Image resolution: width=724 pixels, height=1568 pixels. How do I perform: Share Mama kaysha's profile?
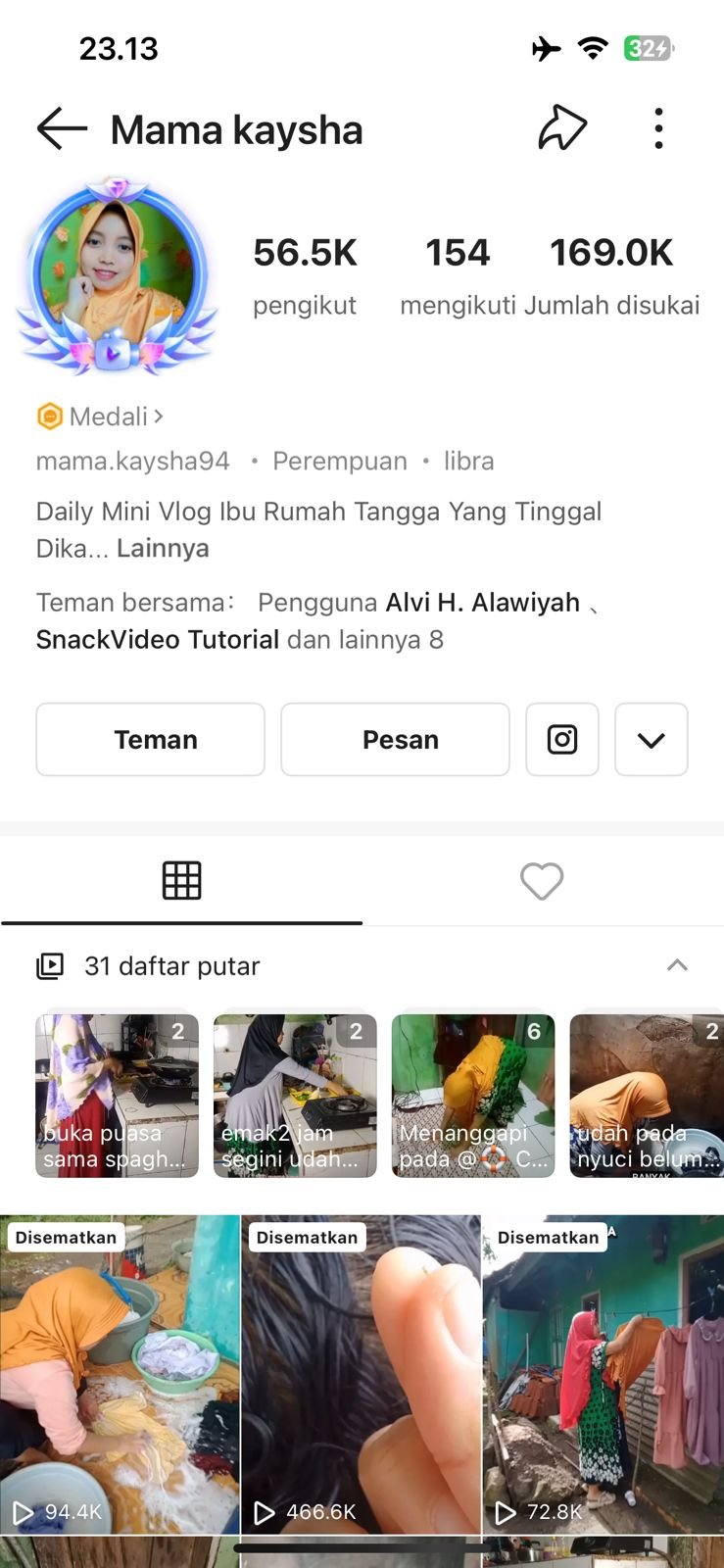[x=562, y=128]
